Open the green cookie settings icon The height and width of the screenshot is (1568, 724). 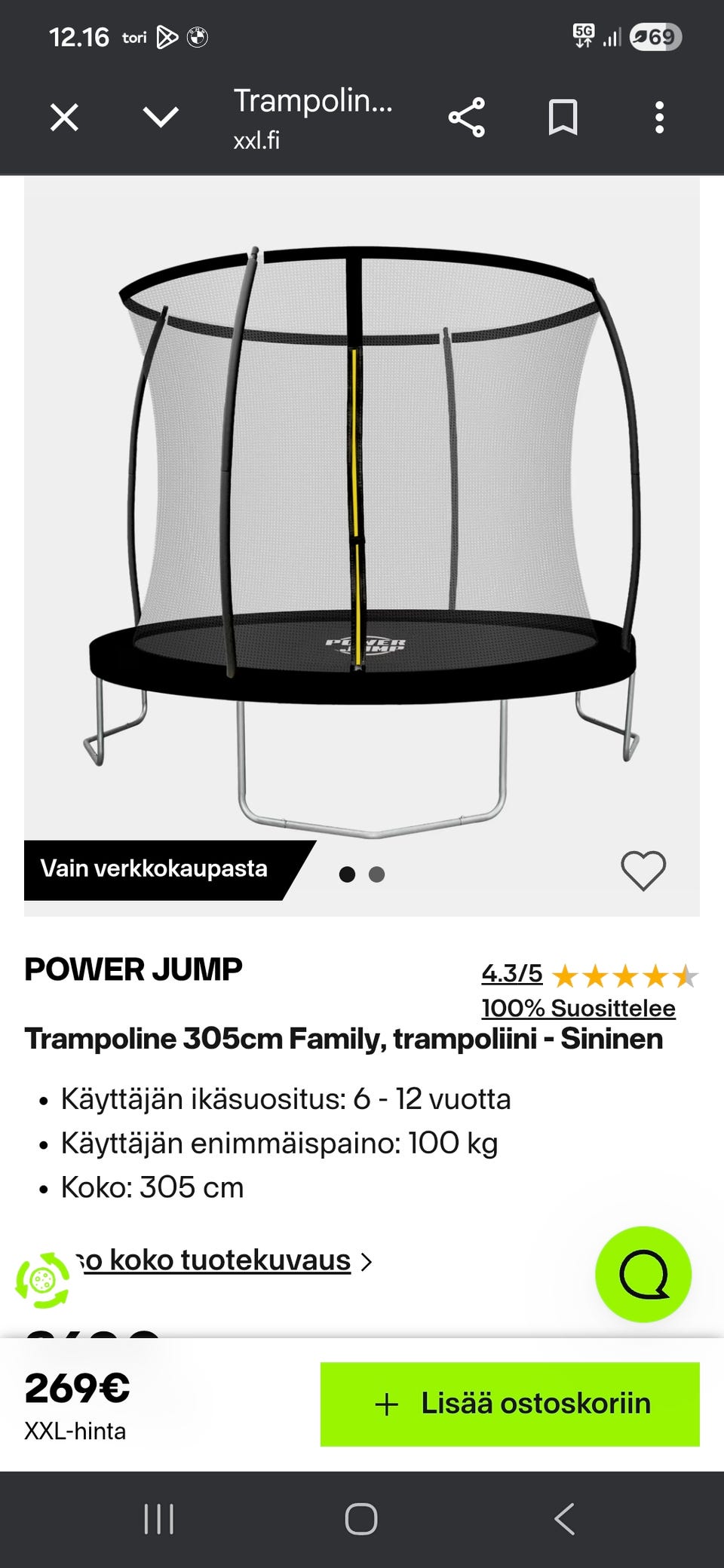43,1279
